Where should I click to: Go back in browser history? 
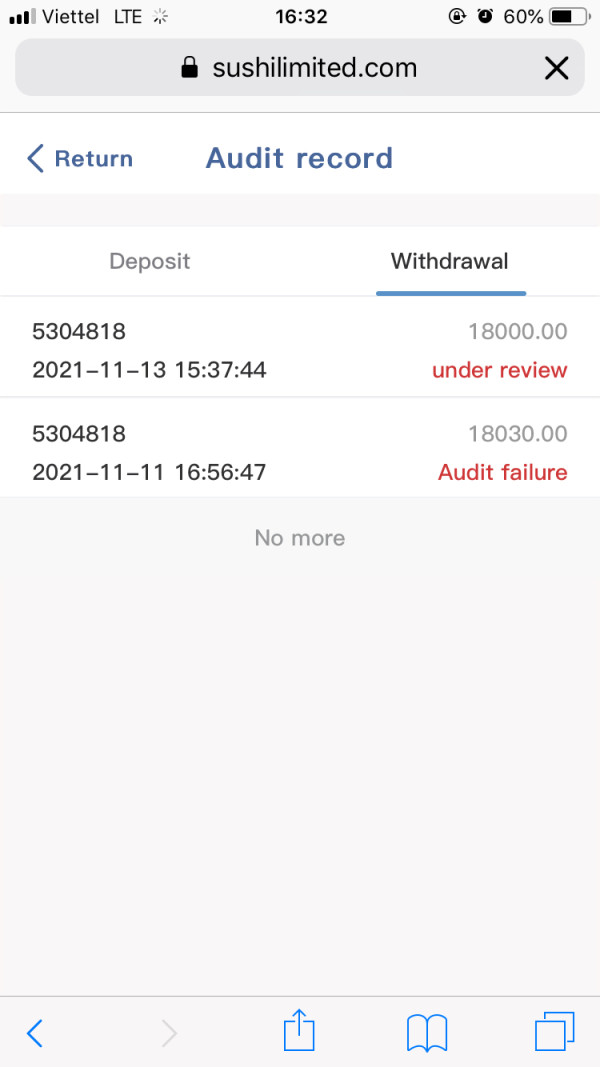(35, 1032)
